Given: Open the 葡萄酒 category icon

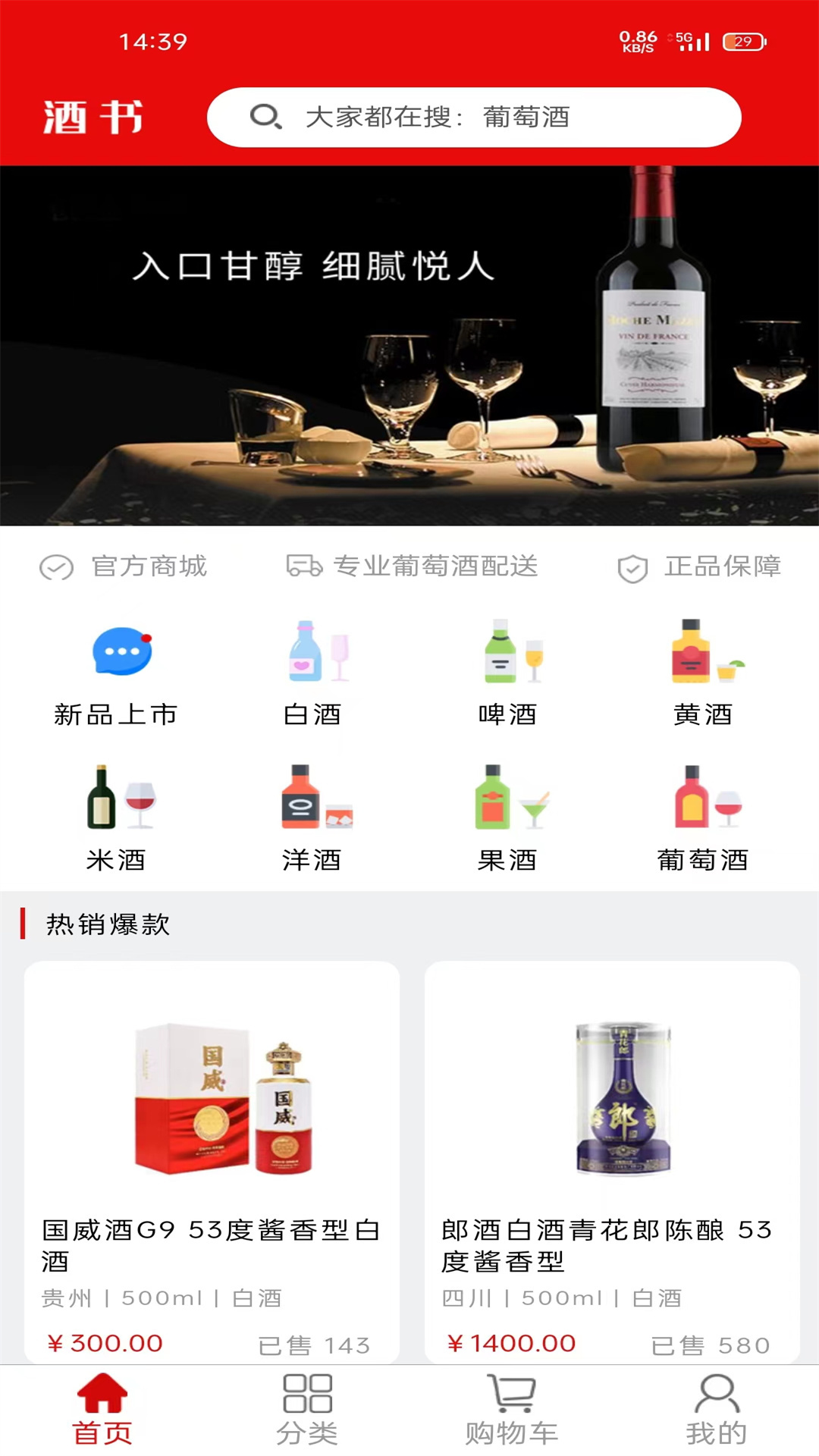Looking at the screenshot, I should [703, 800].
